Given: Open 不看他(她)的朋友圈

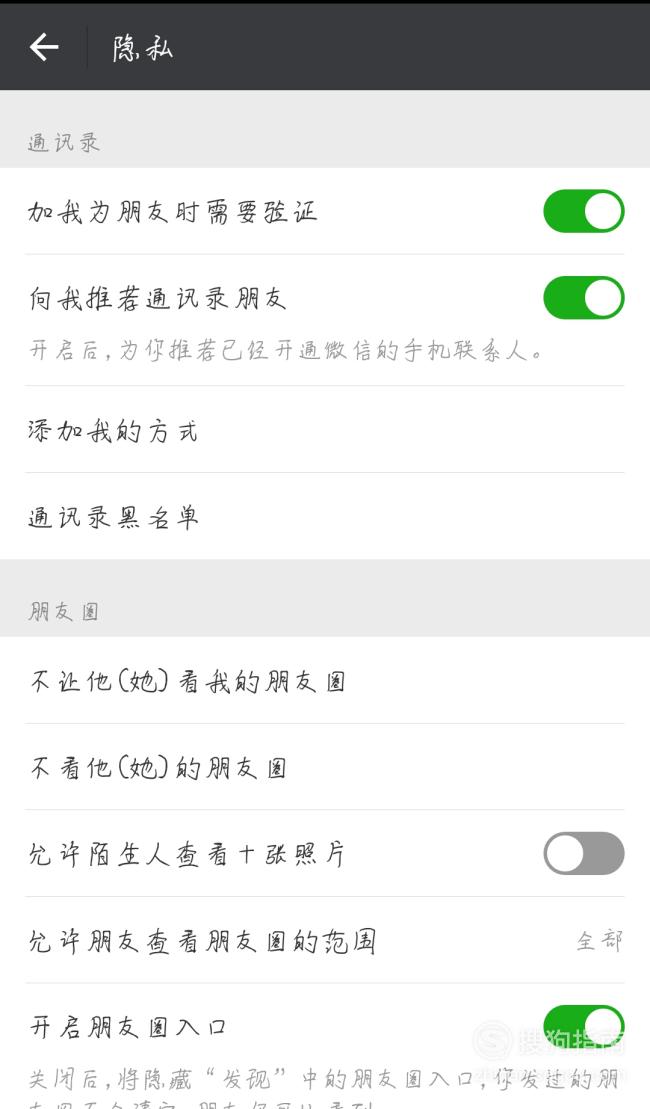Looking at the screenshot, I should tap(325, 767).
